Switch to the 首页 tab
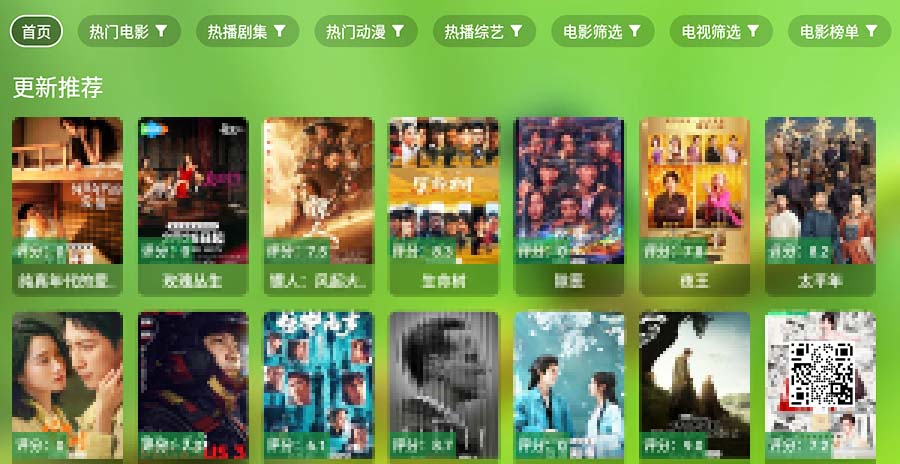The width and height of the screenshot is (900, 464). pos(36,32)
